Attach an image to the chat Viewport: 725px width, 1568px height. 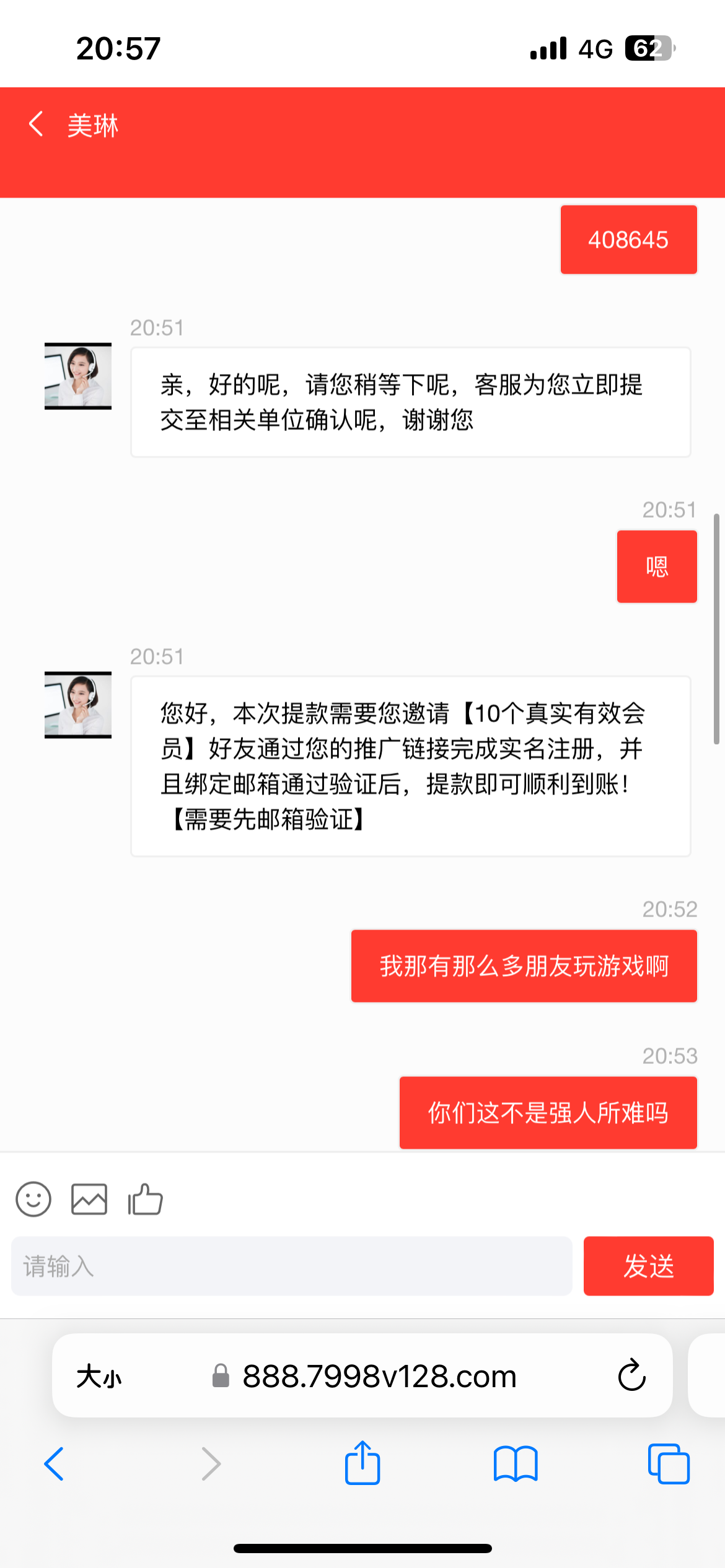pyautogui.click(x=89, y=1200)
